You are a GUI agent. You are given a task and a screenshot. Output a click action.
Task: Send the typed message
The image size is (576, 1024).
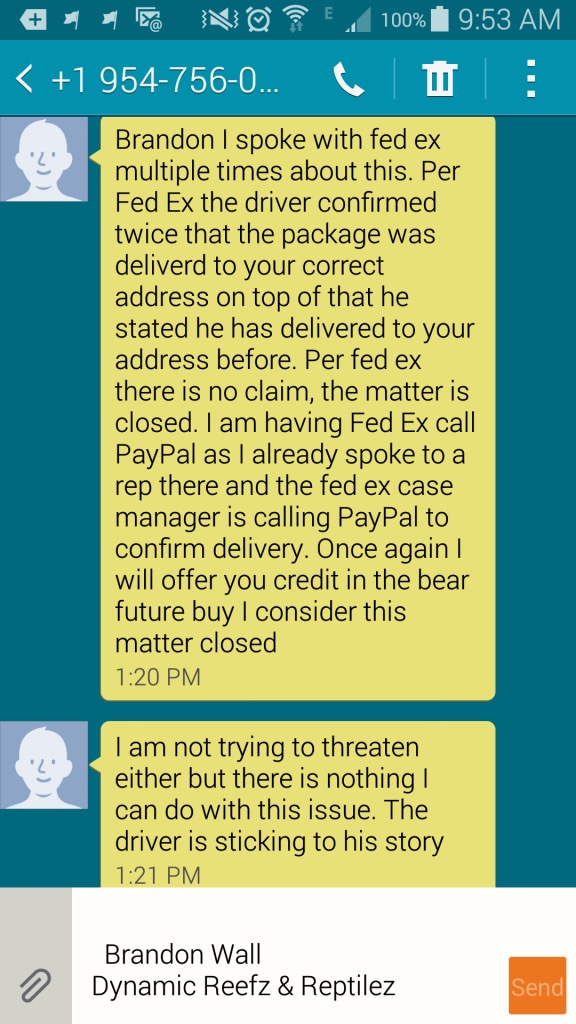pyautogui.click(x=537, y=985)
